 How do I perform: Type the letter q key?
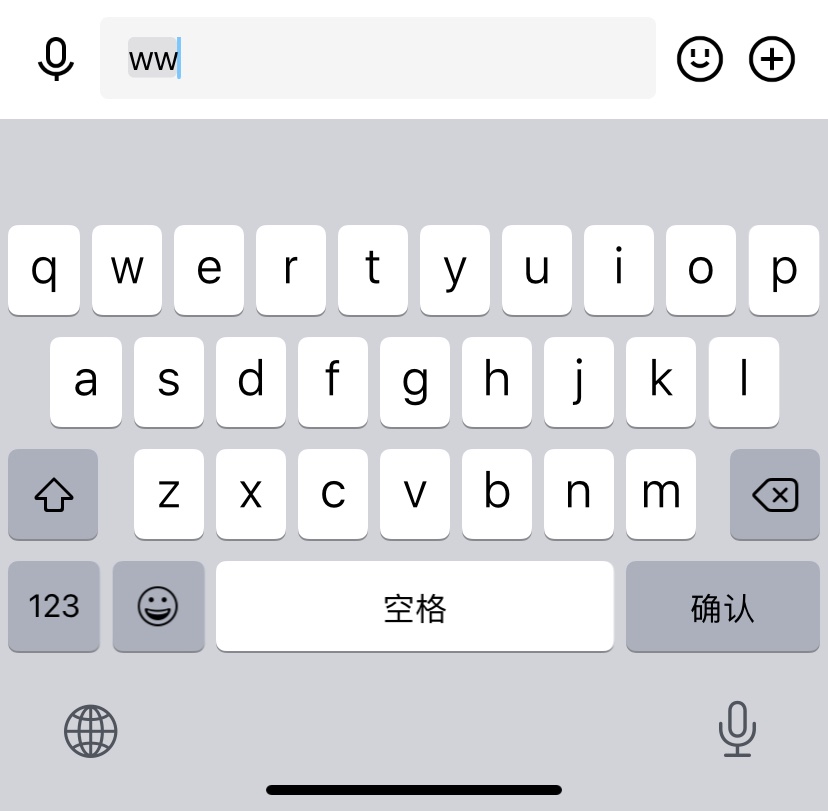[44, 270]
